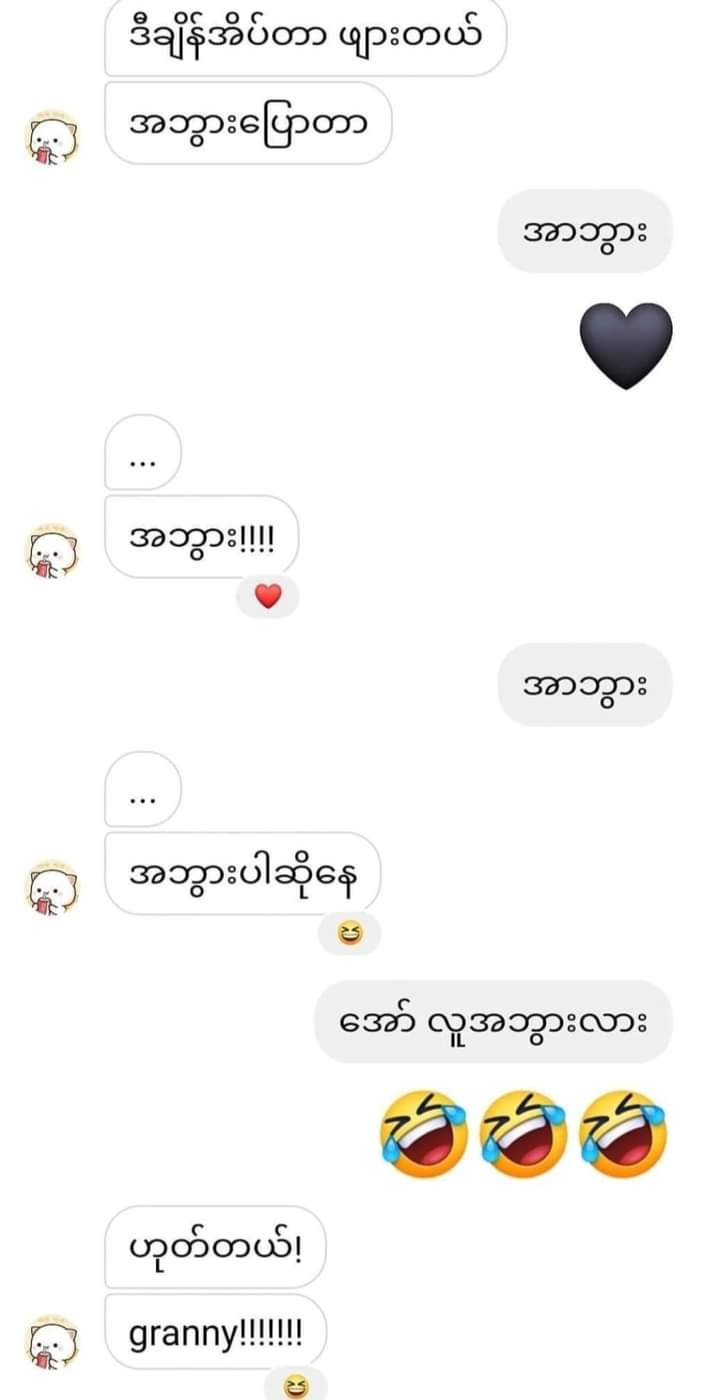The height and width of the screenshot is (1400, 720).
Task: Open sender's avatar beside granny!!!!!!! message
Action: 51,1340
